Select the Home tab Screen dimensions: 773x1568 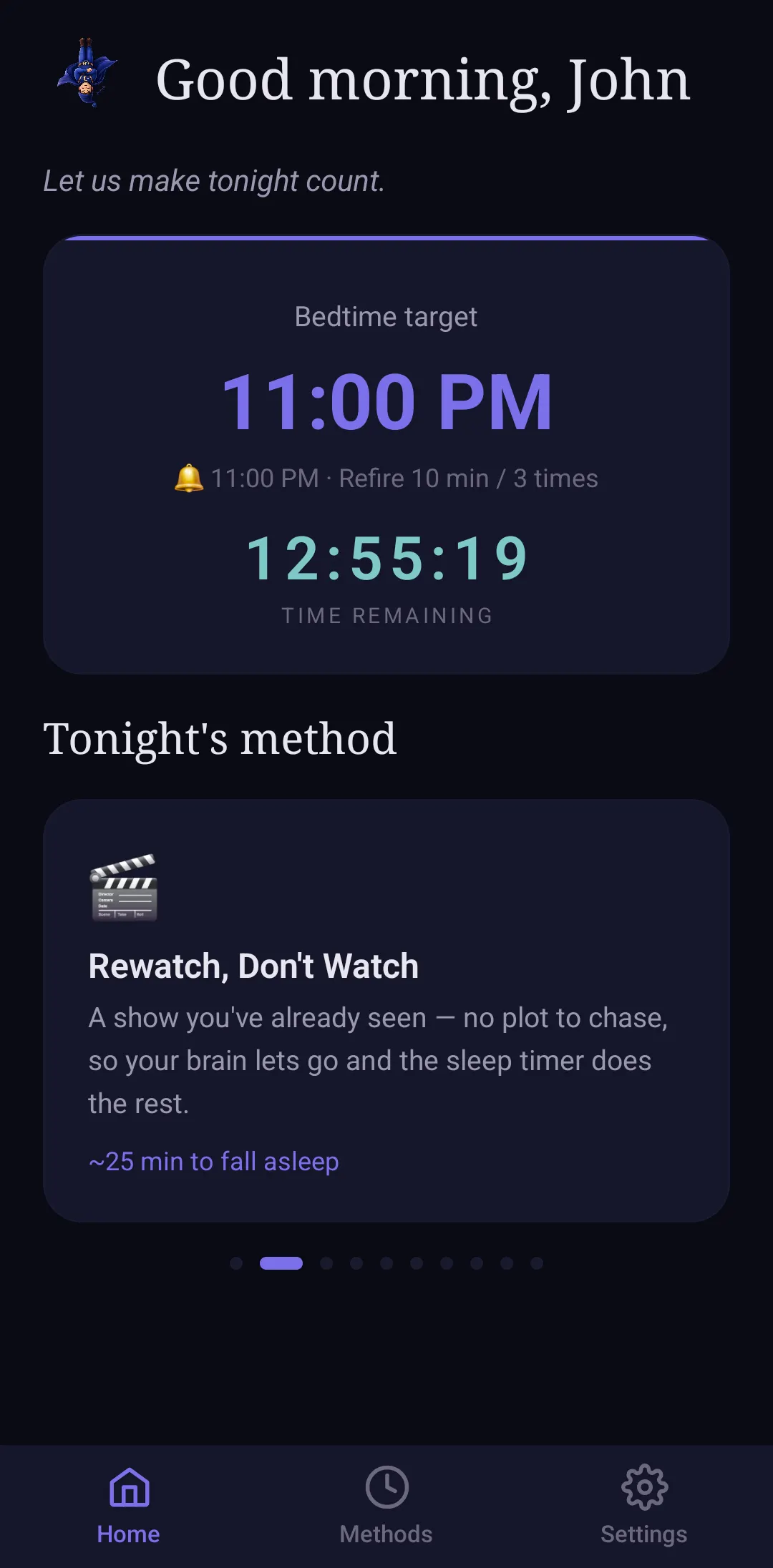click(129, 1506)
